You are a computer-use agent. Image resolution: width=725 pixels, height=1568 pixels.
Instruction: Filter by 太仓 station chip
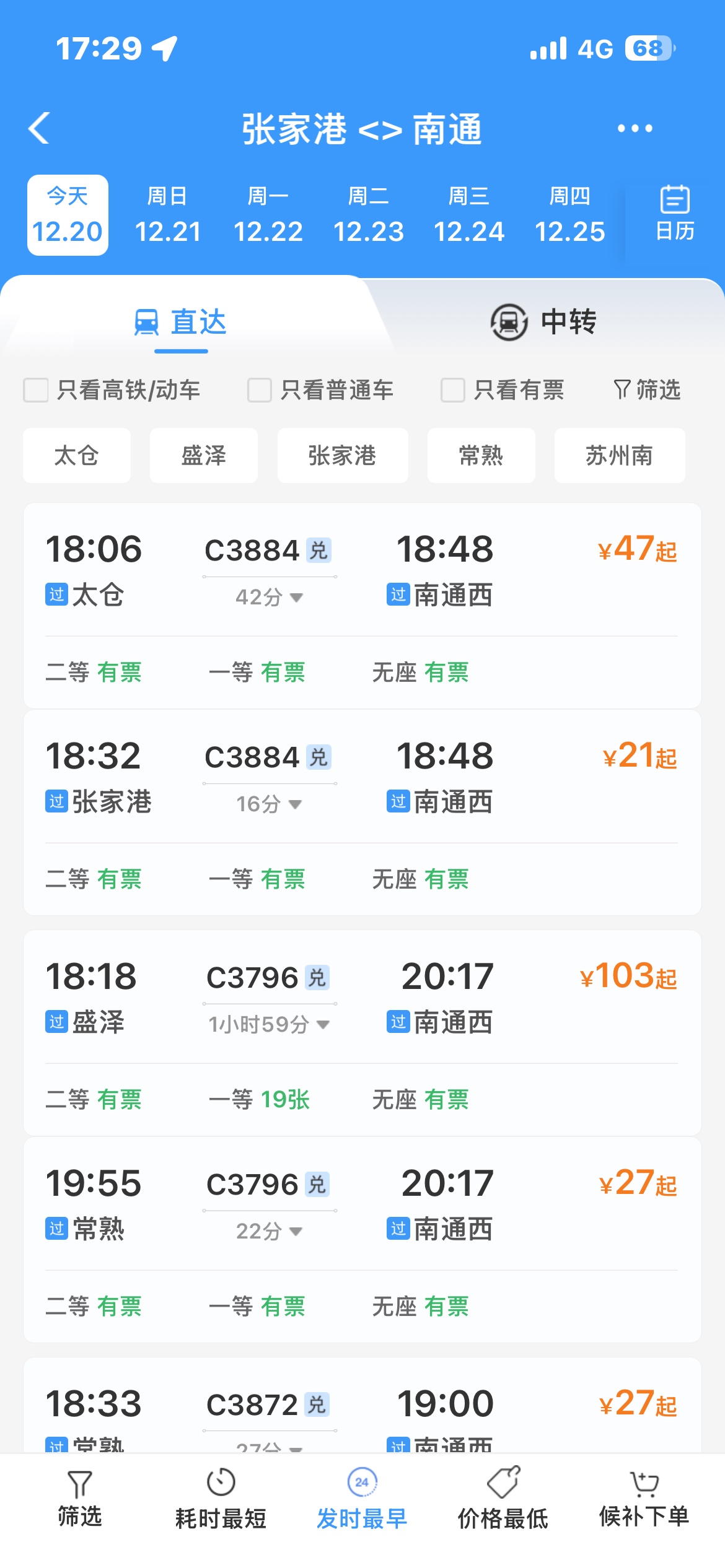77,456
